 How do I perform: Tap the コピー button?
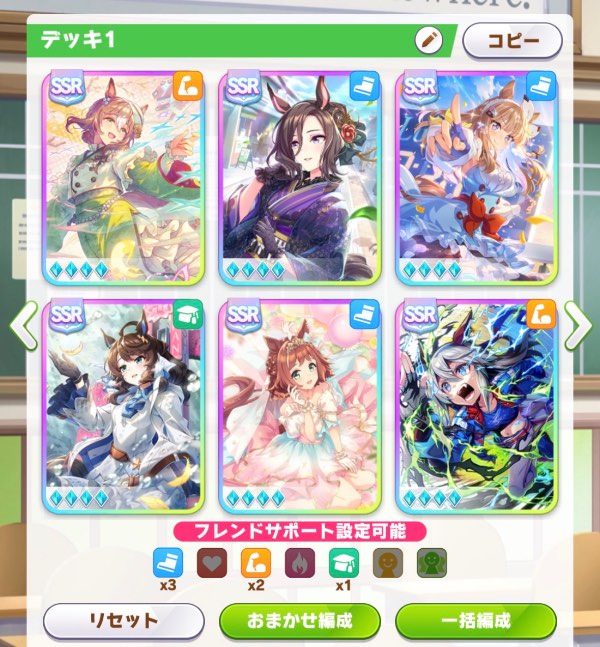512,41
